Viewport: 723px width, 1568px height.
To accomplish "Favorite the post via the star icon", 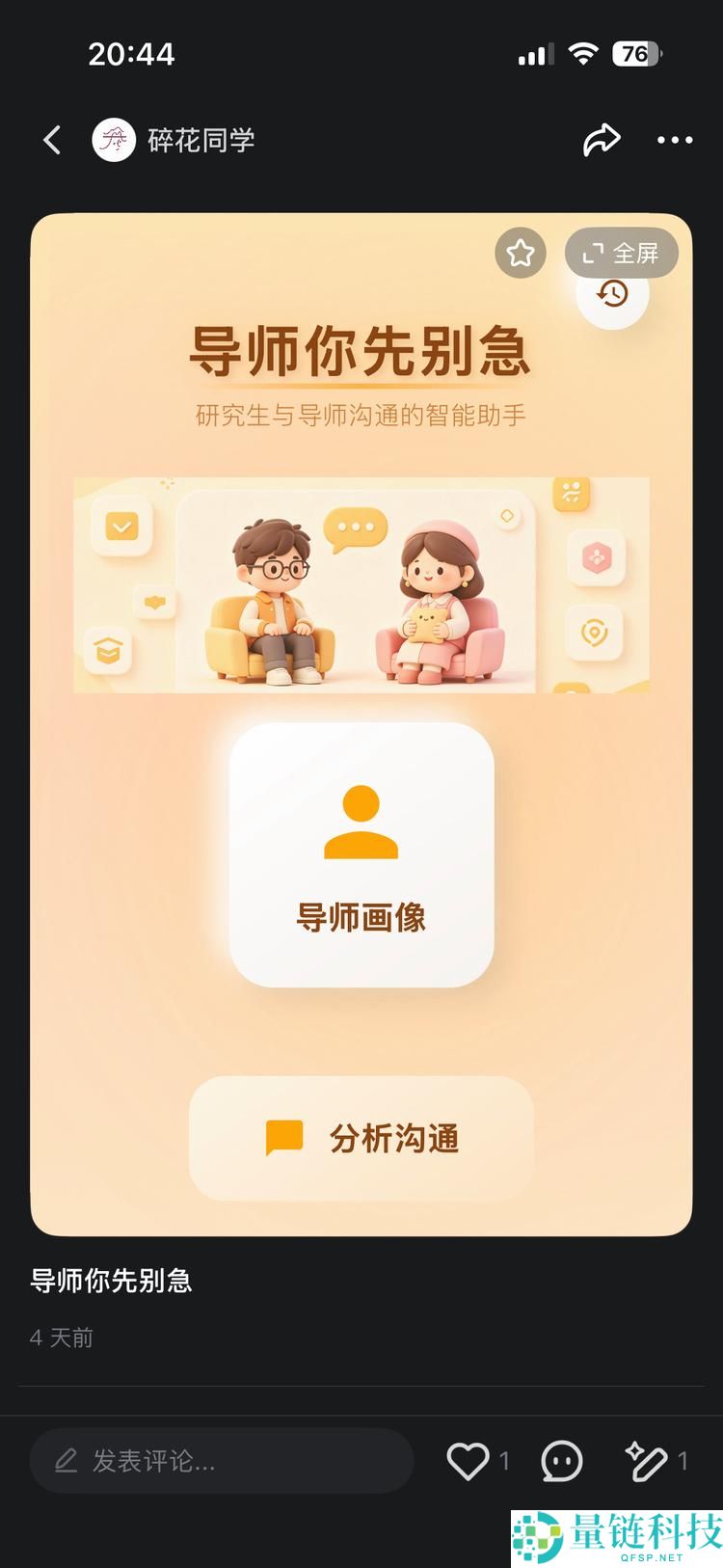I will point(521,253).
